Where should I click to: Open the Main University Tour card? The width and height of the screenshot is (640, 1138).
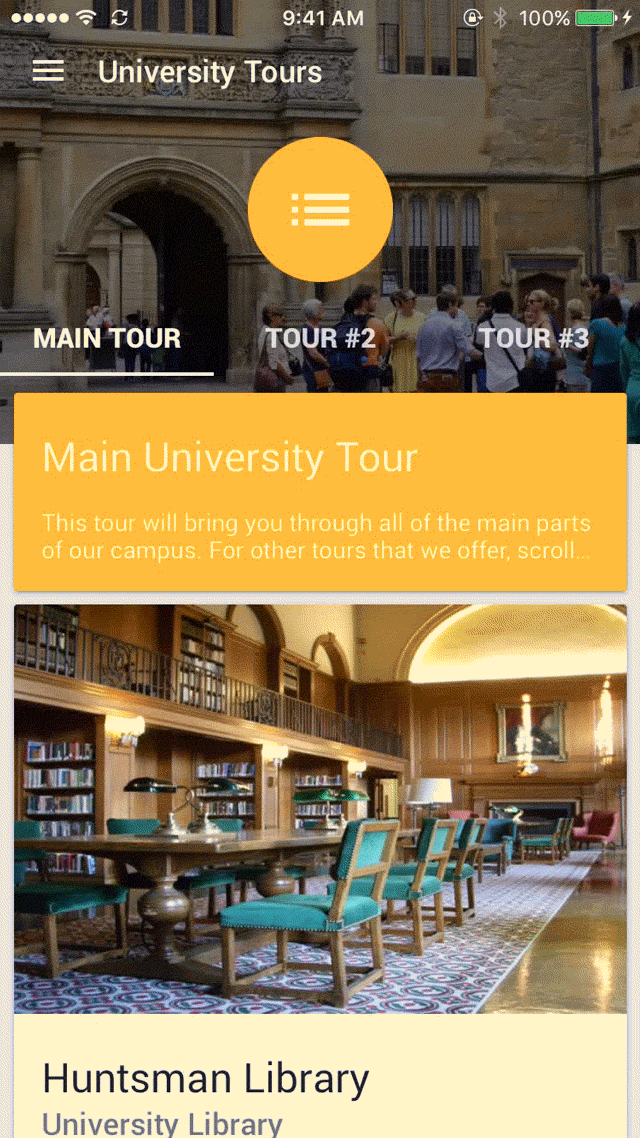coord(320,492)
